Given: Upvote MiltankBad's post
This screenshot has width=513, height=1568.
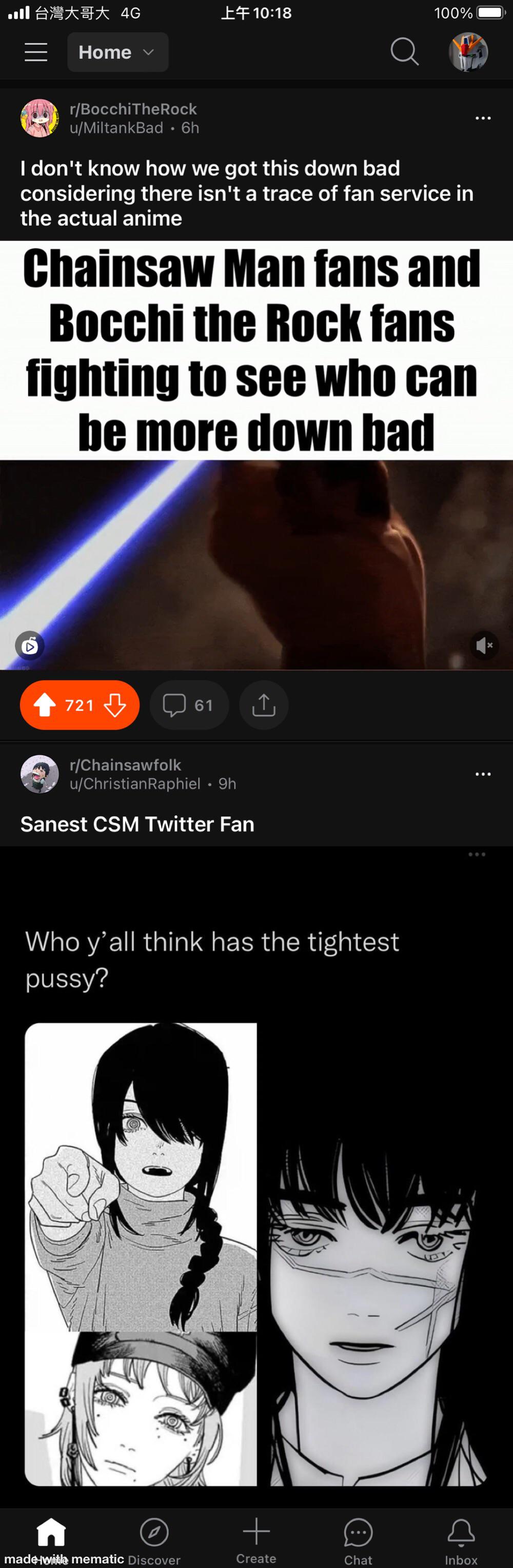Looking at the screenshot, I should click(x=45, y=705).
